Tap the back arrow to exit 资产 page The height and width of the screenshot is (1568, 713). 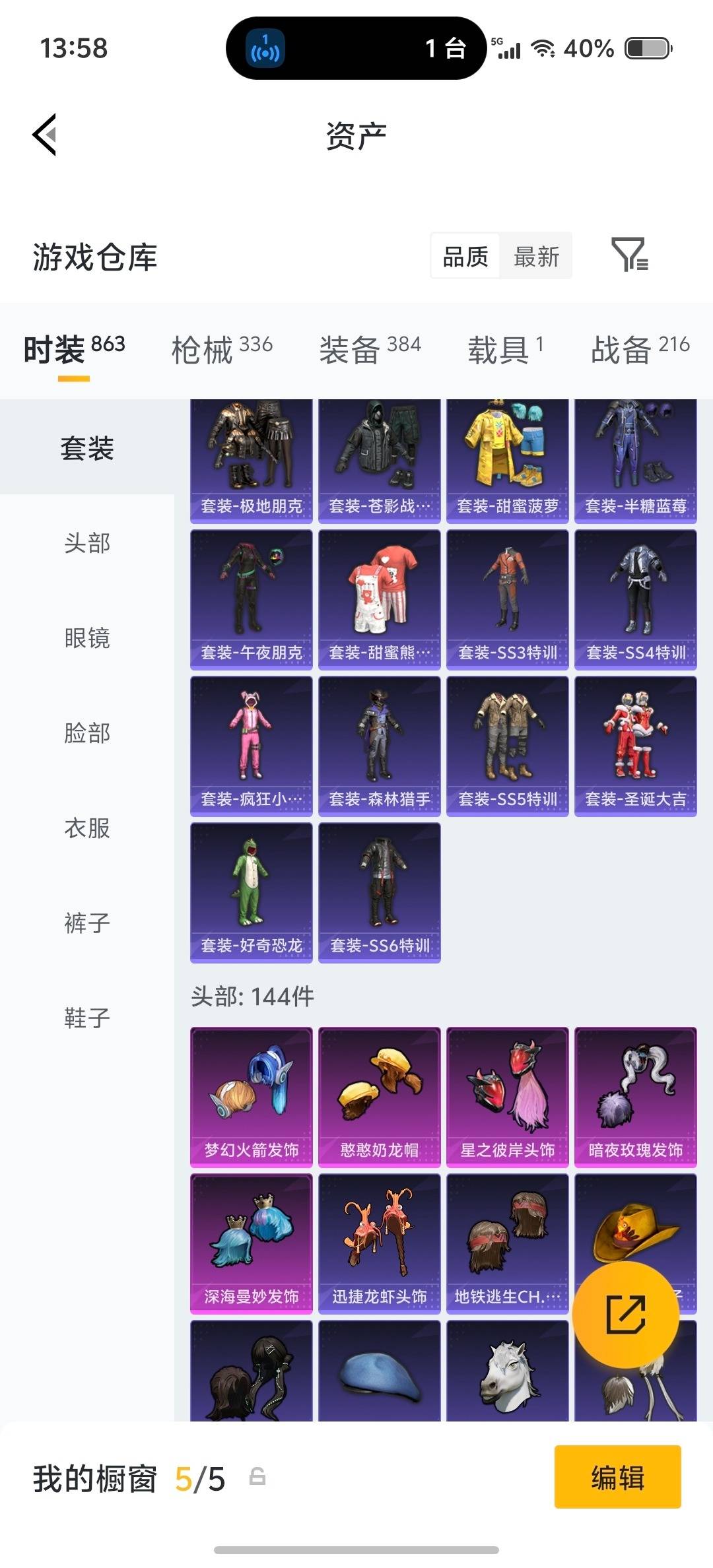(x=44, y=134)
